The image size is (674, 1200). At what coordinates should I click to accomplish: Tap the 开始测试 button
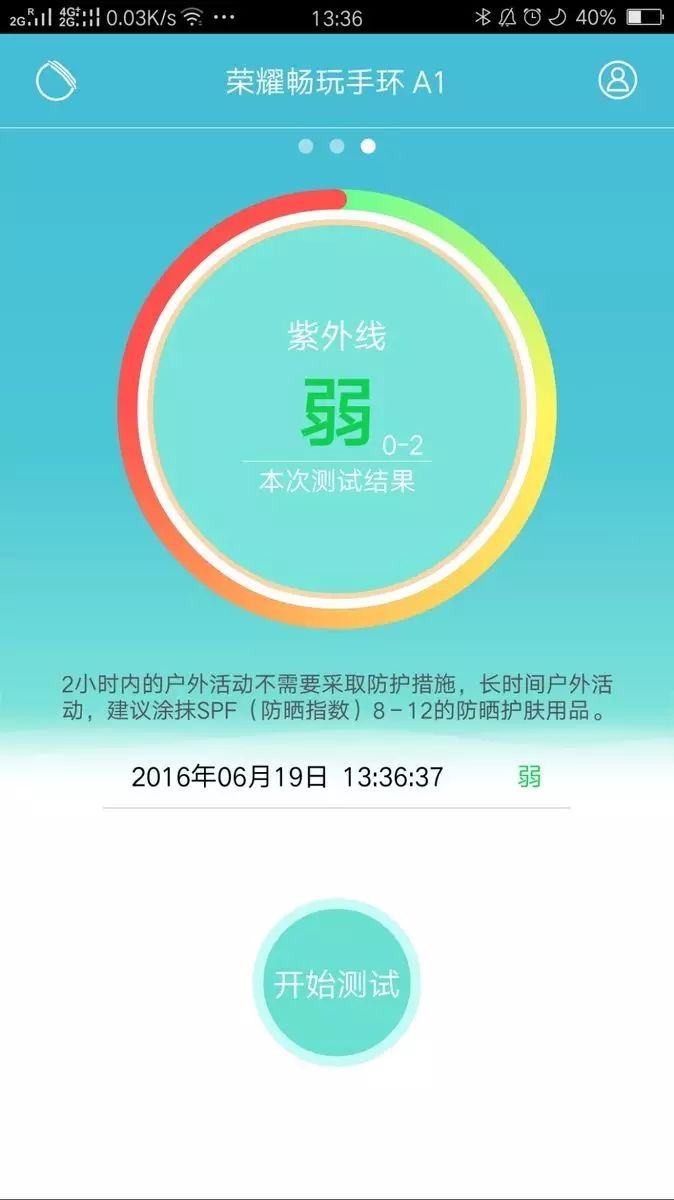coord(337,983)
